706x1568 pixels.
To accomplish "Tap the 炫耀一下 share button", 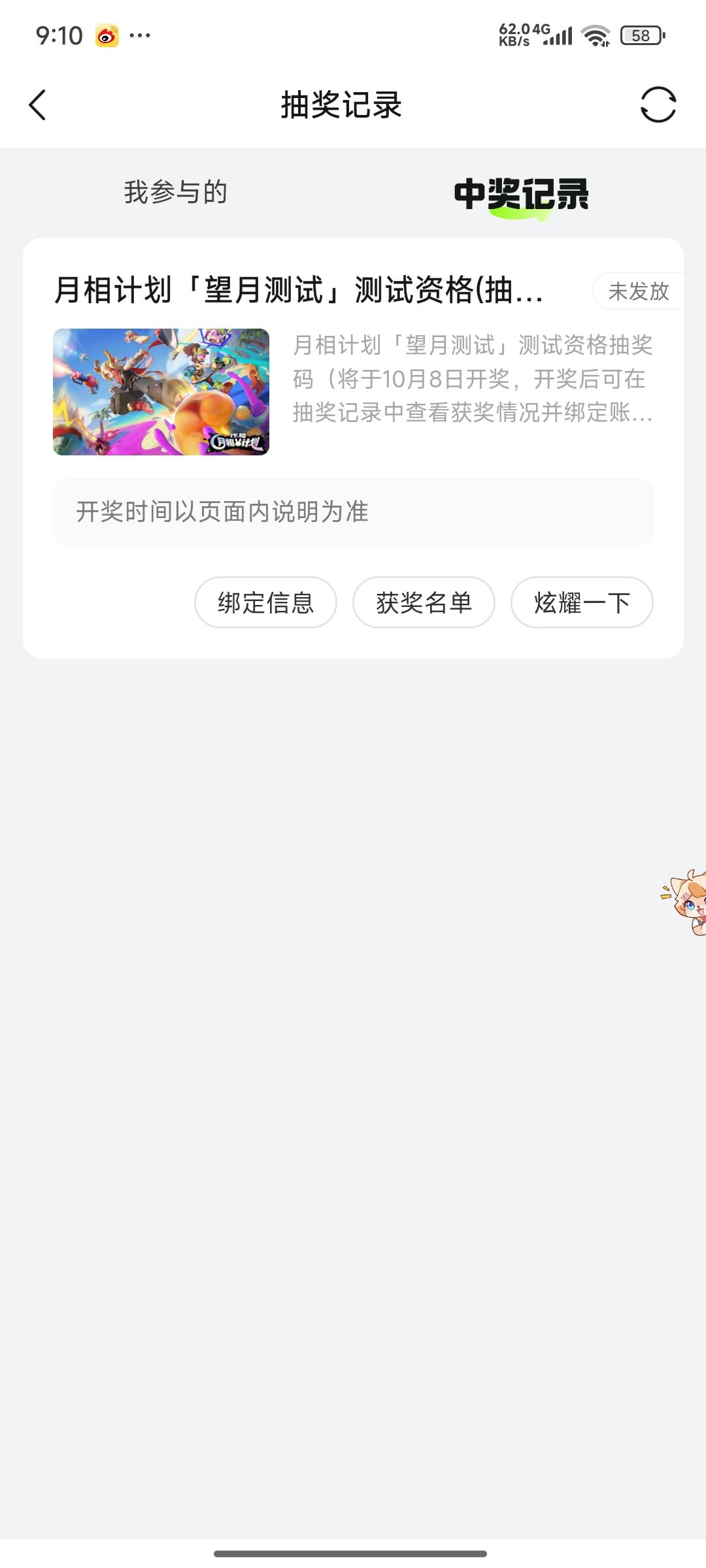I will point(581,603).
